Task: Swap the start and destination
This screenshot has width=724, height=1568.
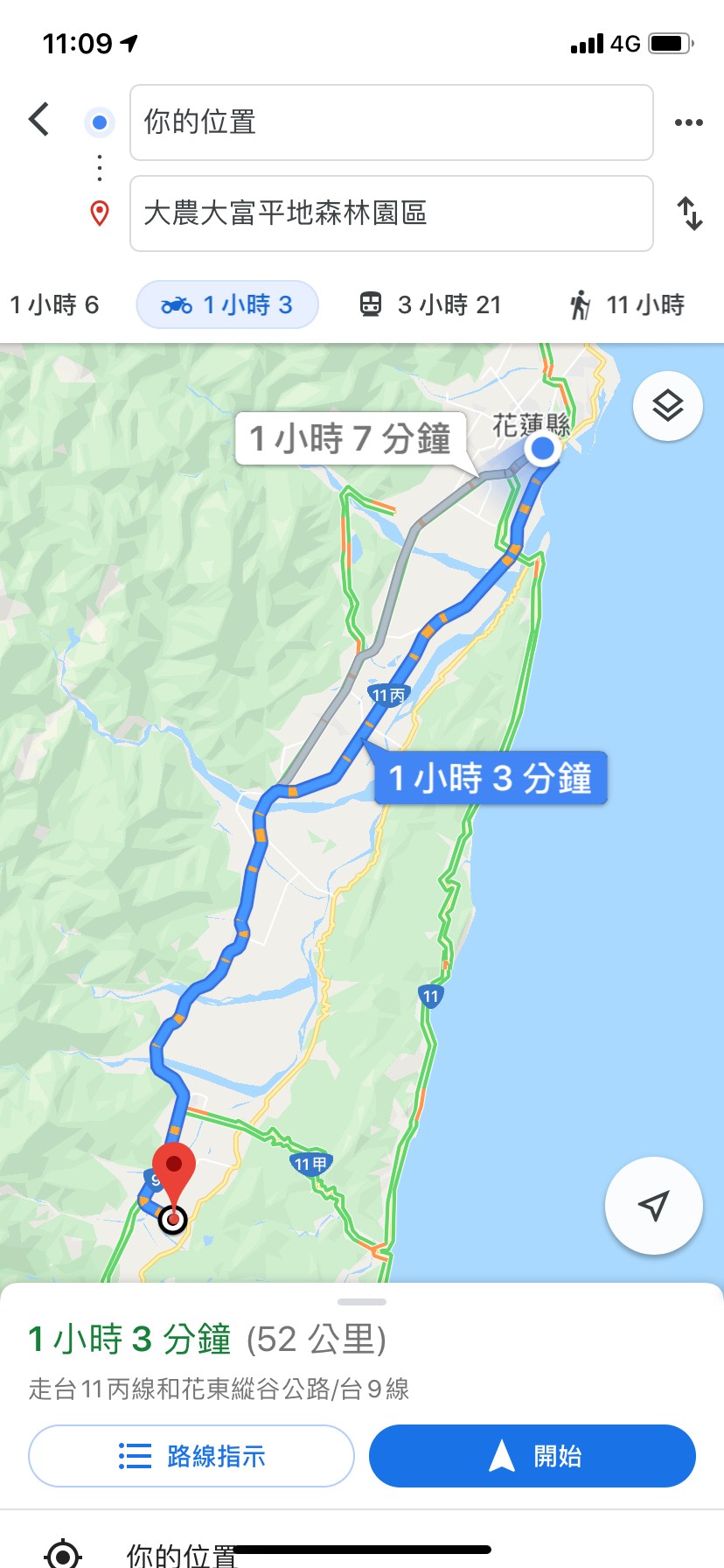Action: click(x=690, y=213)
